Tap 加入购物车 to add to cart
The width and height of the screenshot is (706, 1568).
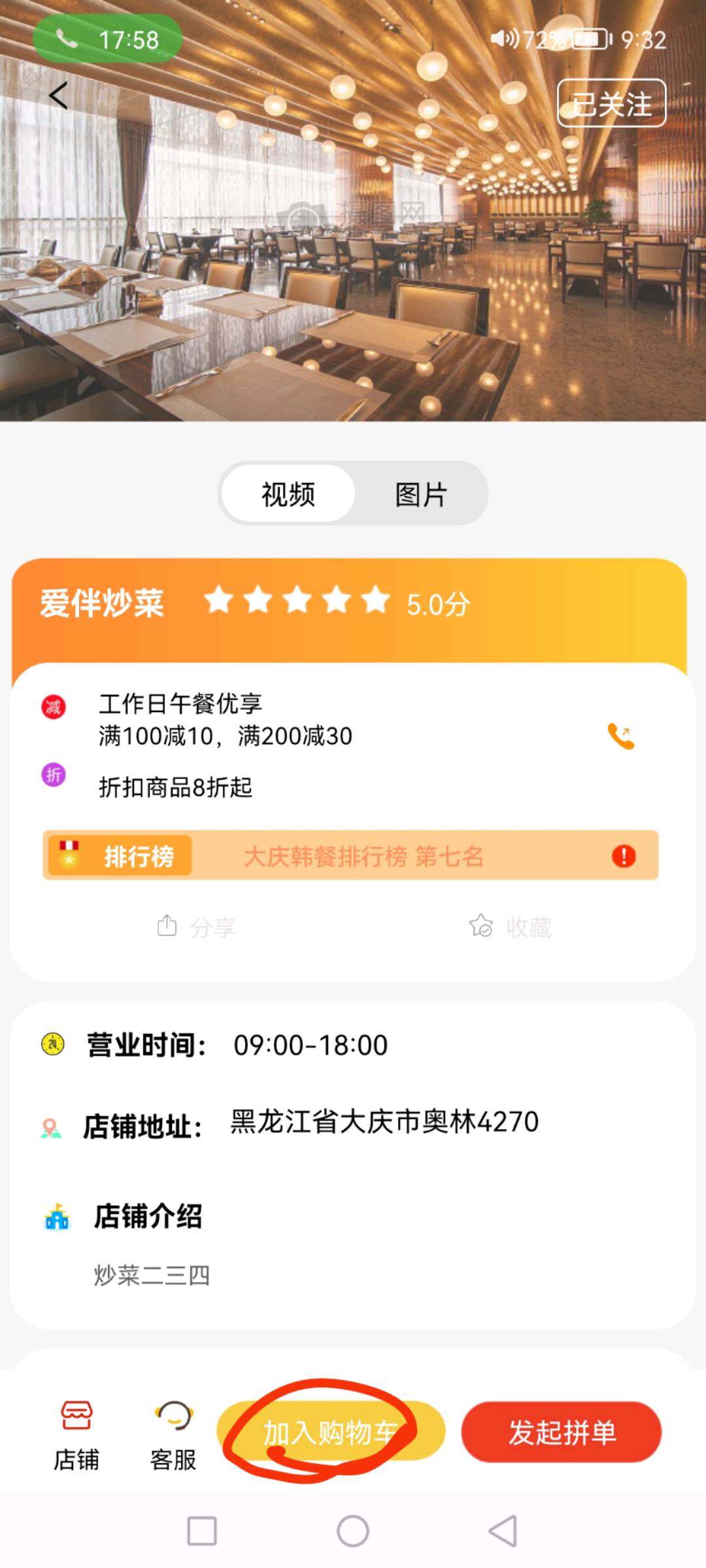331,1432
